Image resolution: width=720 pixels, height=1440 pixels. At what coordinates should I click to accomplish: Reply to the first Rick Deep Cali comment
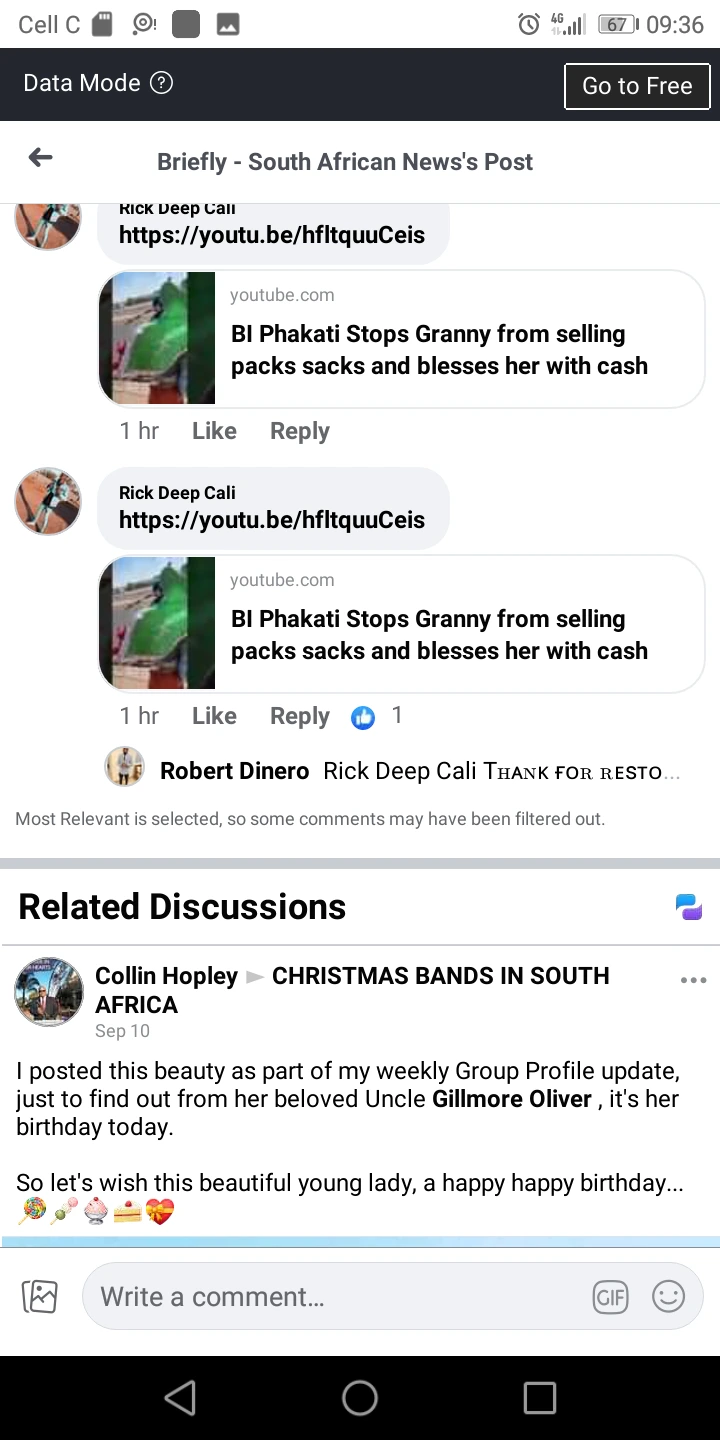click(x=300, y=431)
